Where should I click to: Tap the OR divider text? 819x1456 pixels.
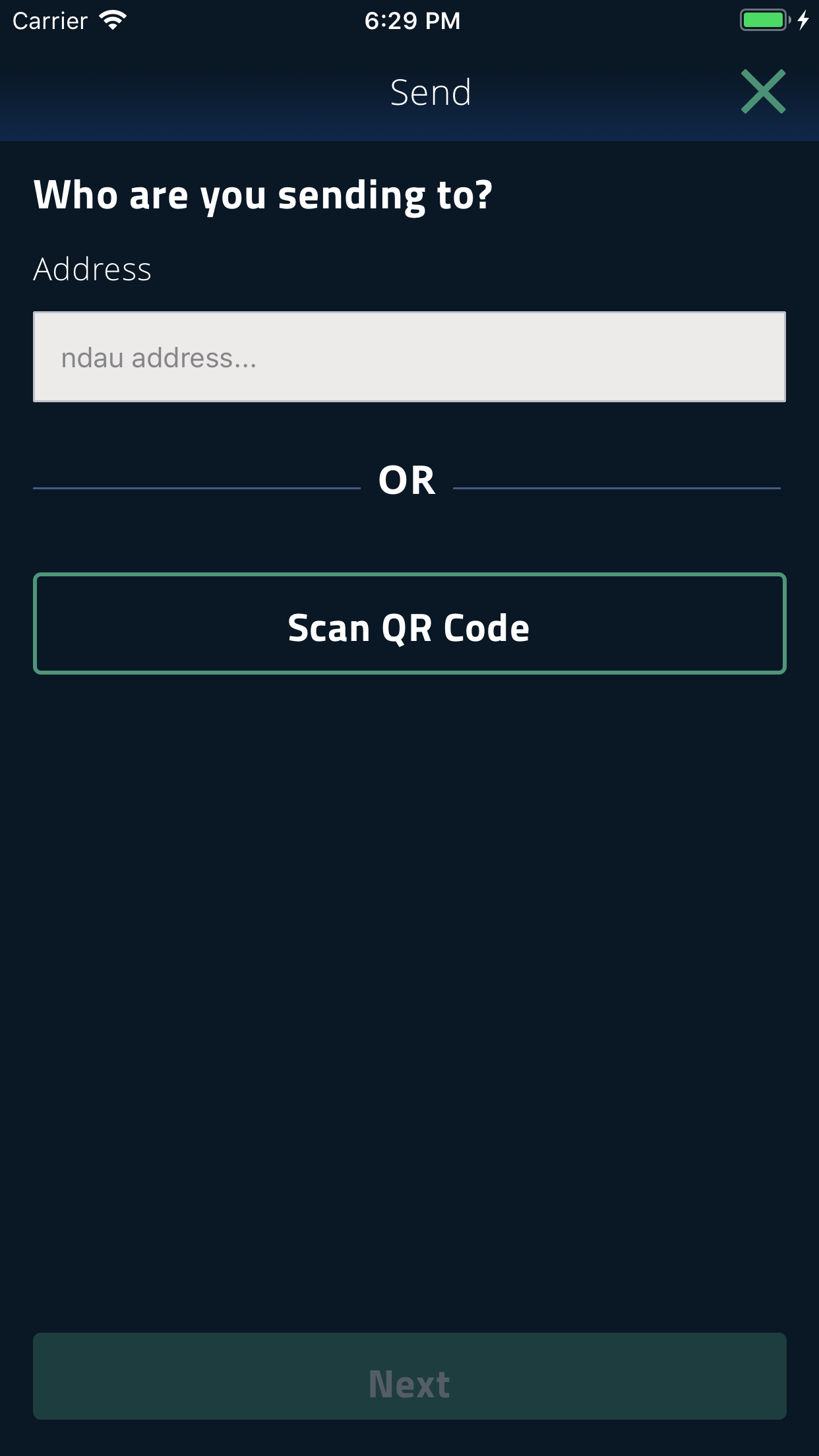coord(408,481)
